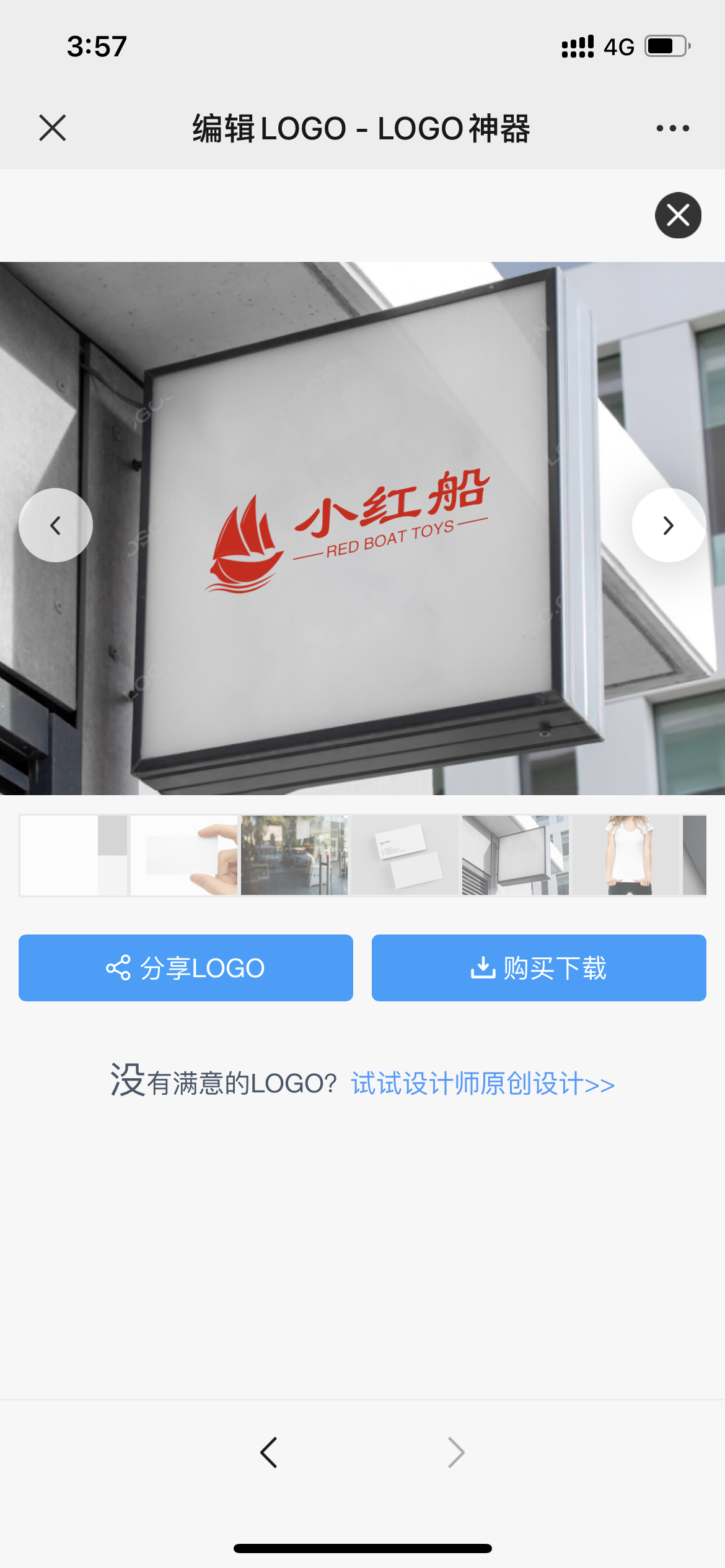Show the previous mockup preview
725x1568 pixels.
coord(56,525)
